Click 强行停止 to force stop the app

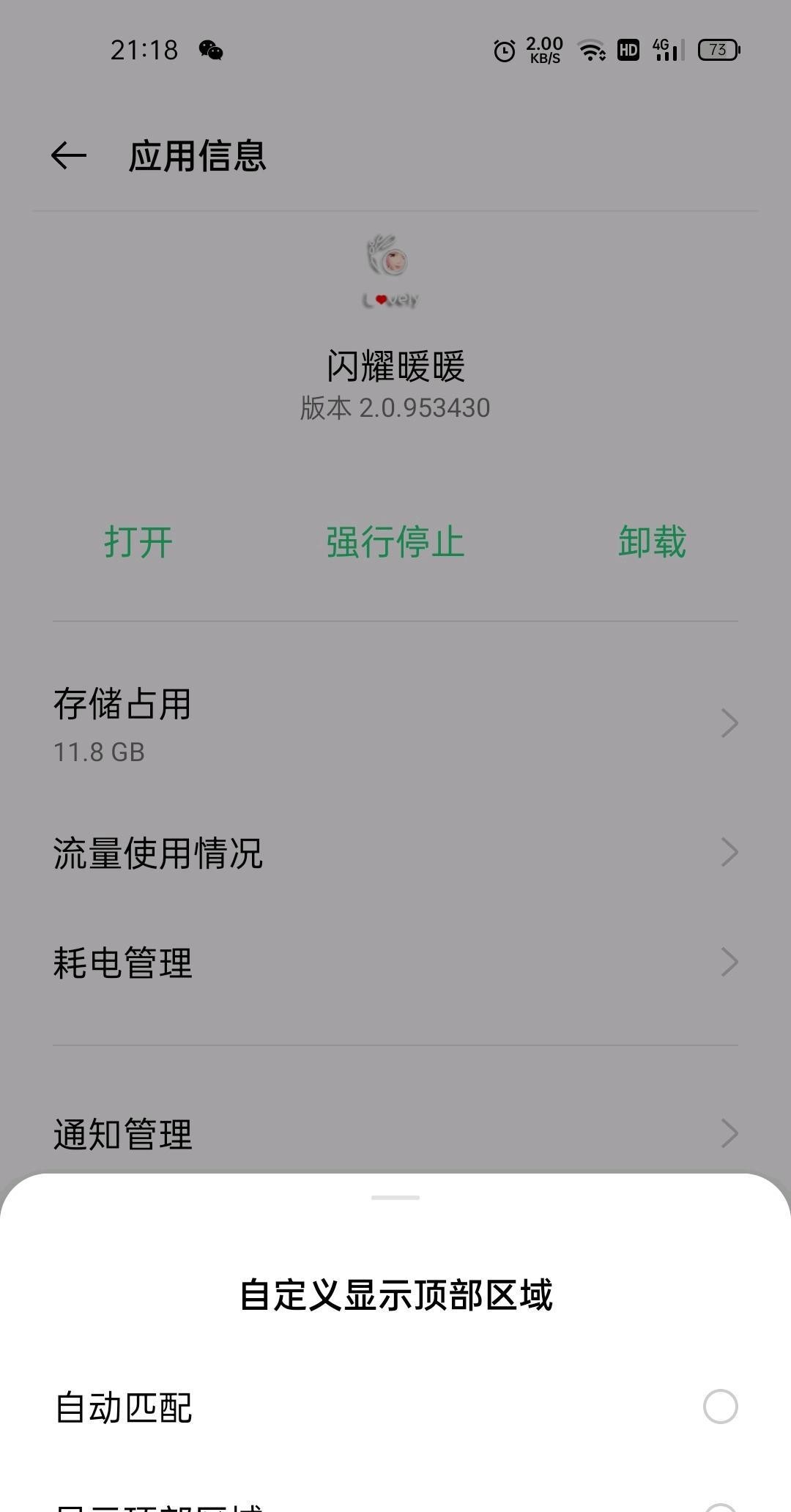[395, 543]
